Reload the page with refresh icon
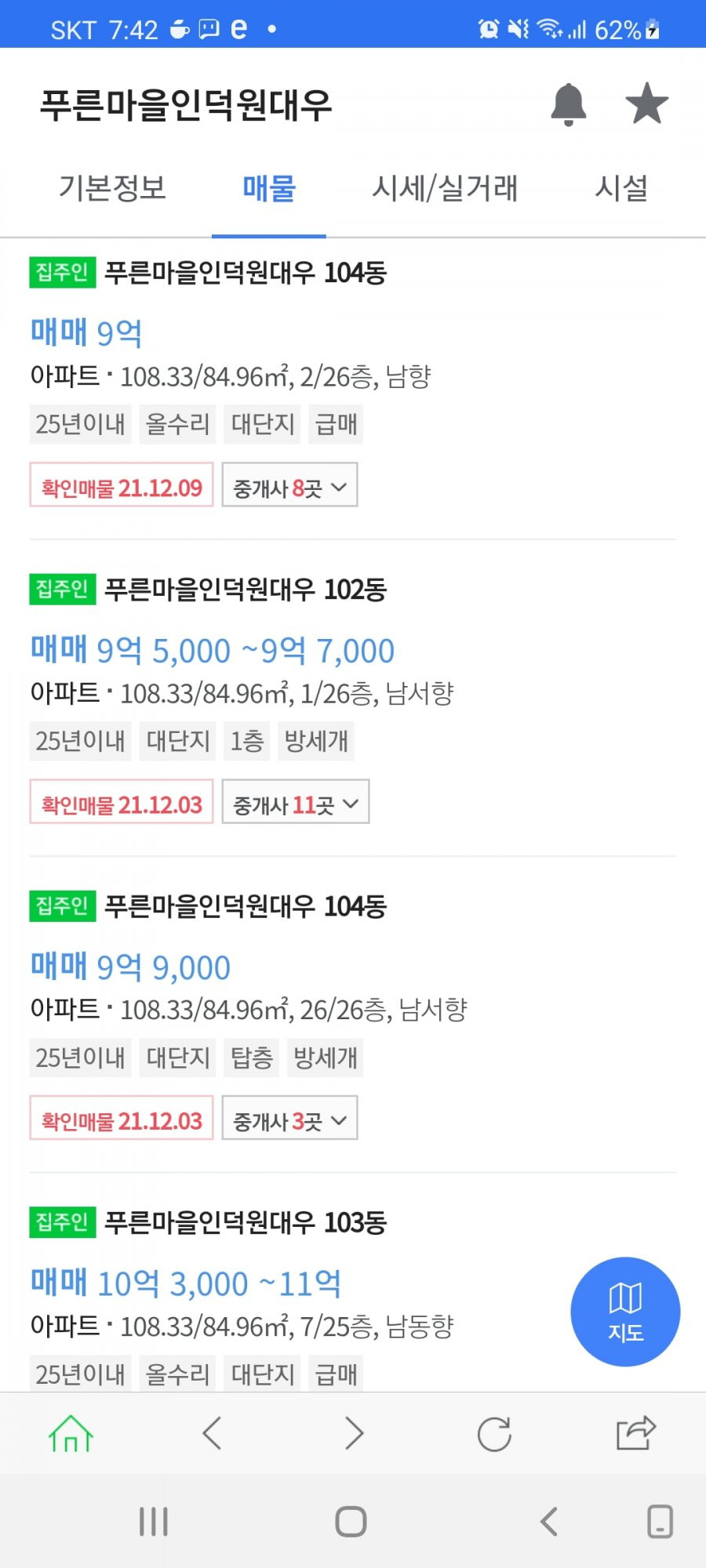Viewport: 706px width, 1568px height. coord(494,1434)
